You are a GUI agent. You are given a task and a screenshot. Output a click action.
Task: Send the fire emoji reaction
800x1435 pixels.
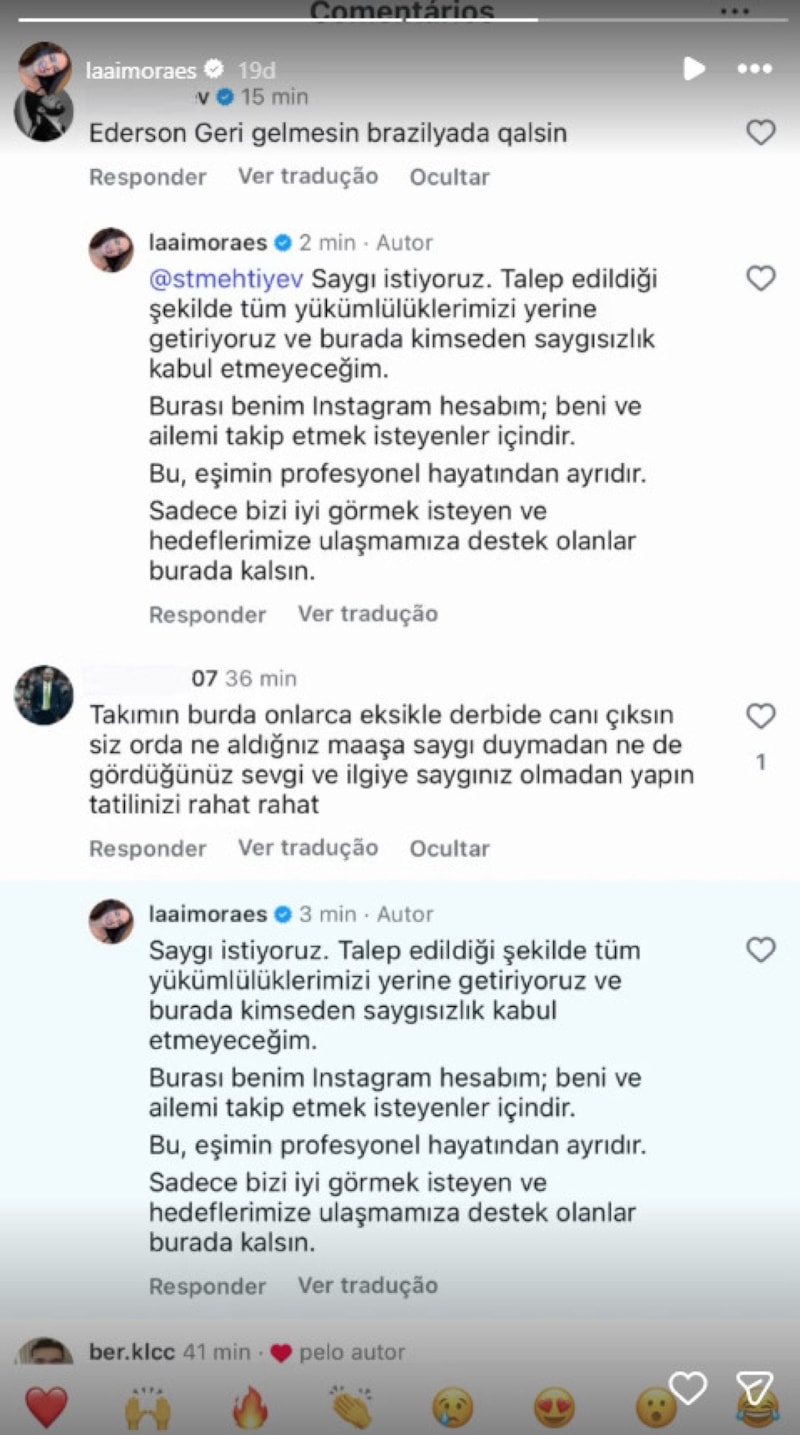[249, 1407]
